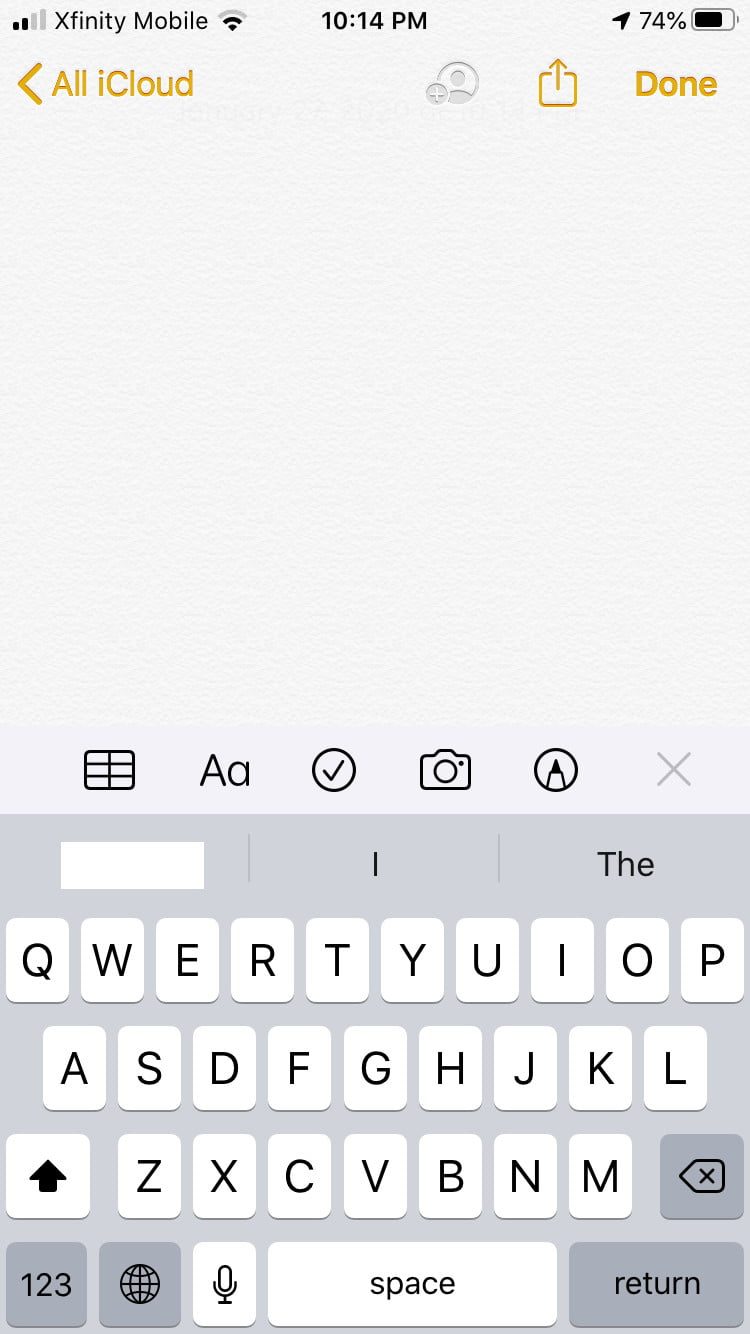Go back to All iCloud
Viewport: 750px width, 1334px height.
pyautogui.click(x=106, y=84)
